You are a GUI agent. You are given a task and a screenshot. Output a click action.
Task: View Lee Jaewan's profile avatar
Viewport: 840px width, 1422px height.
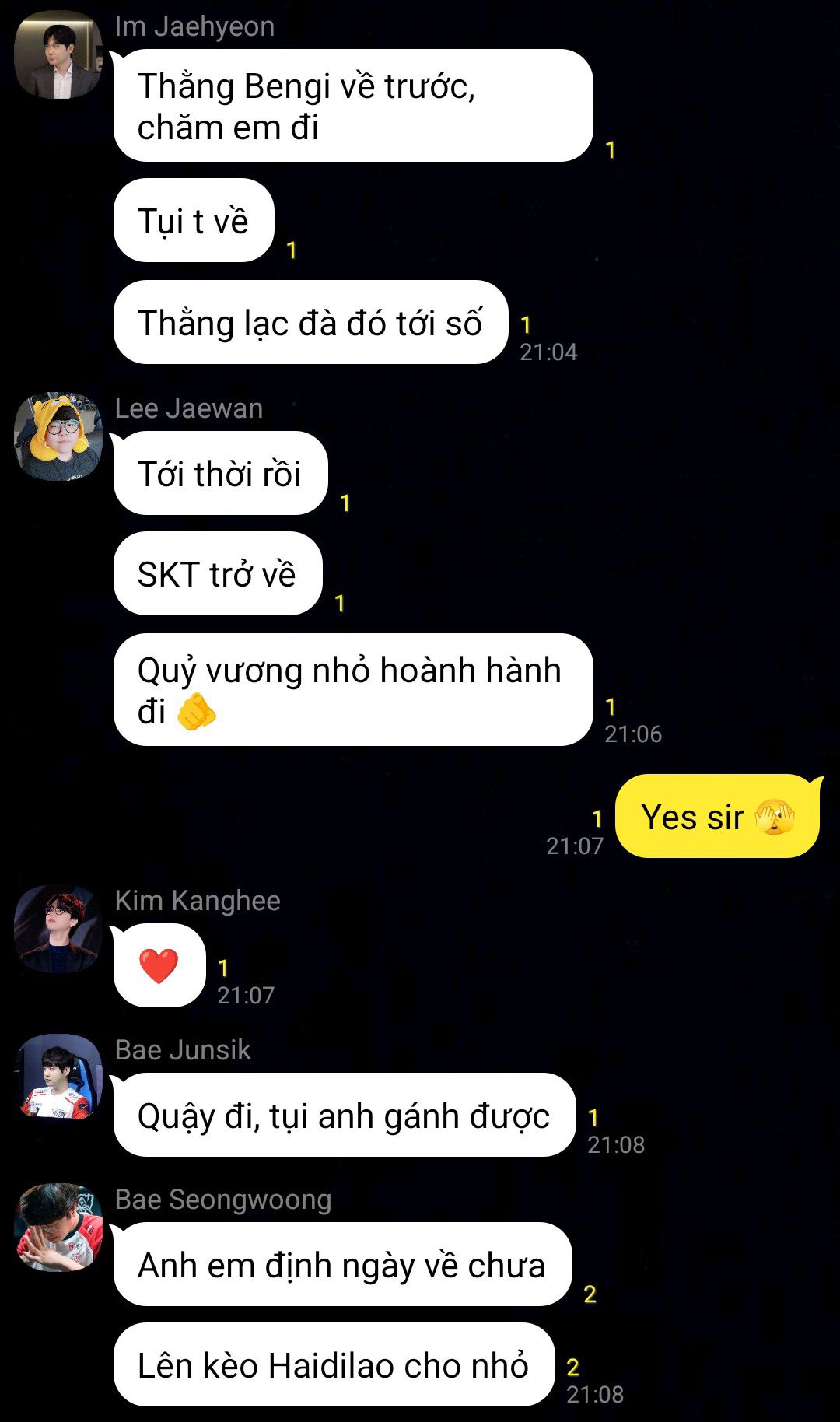click(x=58, y=436)
